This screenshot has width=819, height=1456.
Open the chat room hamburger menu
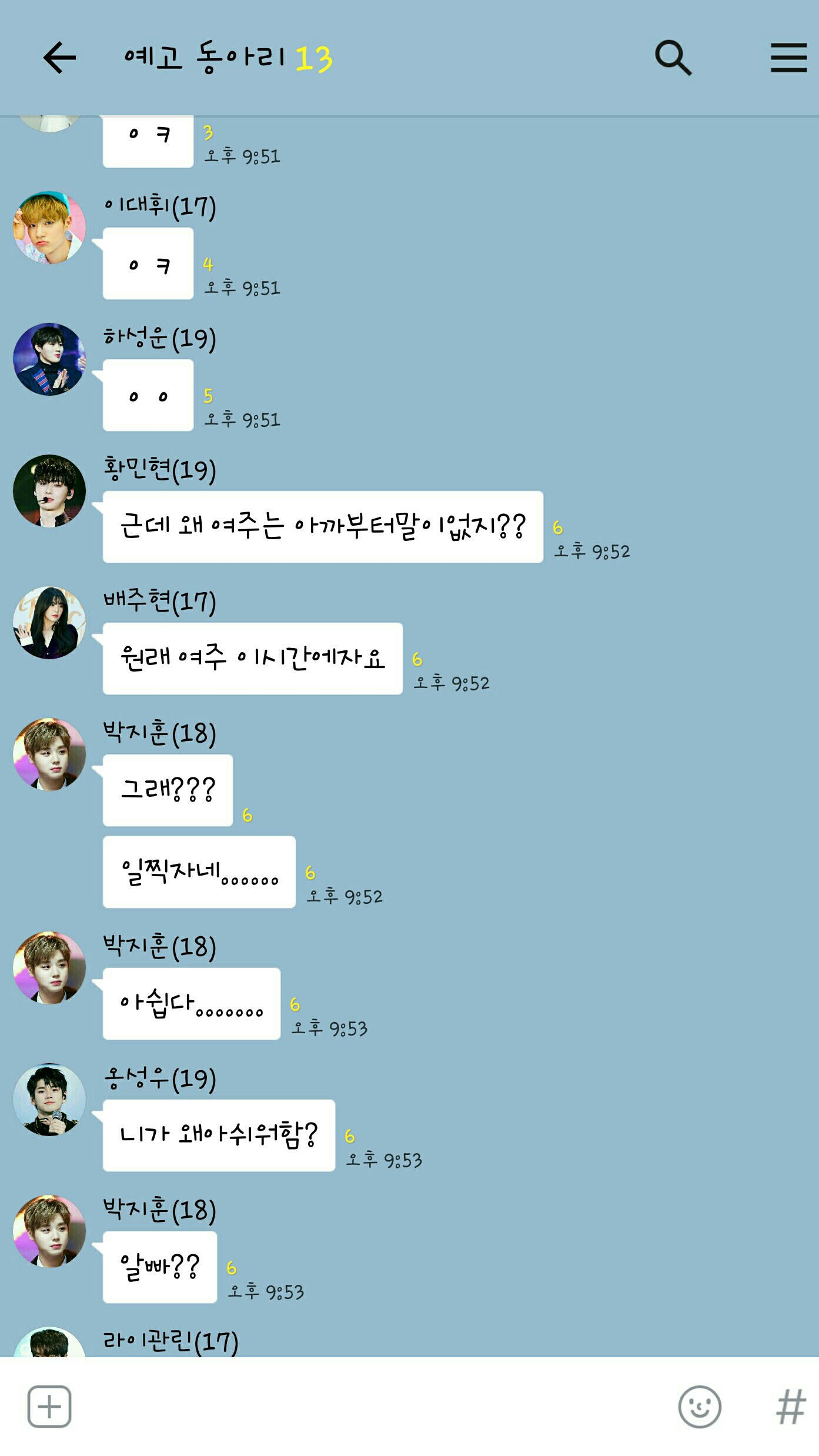(788, 58)
